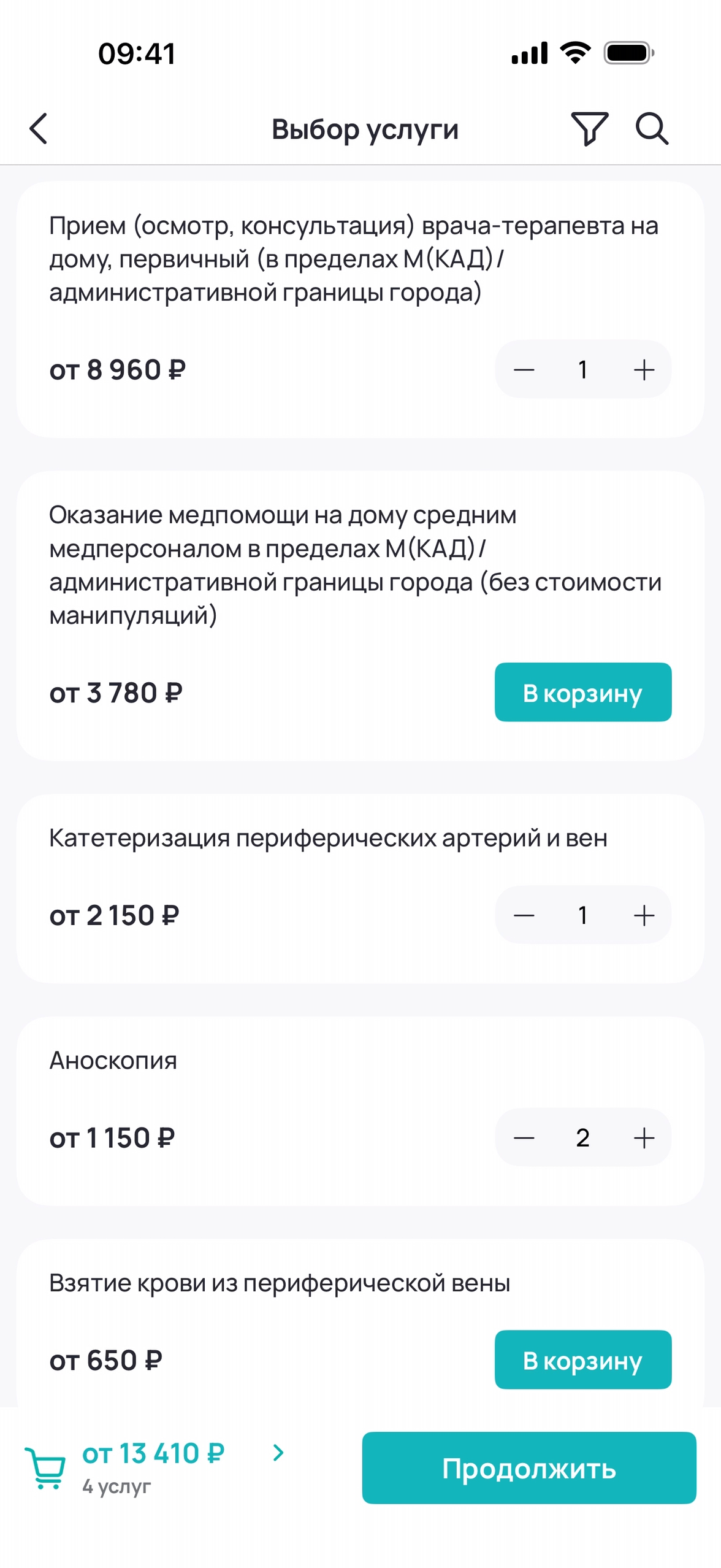
Task: Decrease quantity of врача-терапевта на дому visit
Action: click(x=524, y=370)
